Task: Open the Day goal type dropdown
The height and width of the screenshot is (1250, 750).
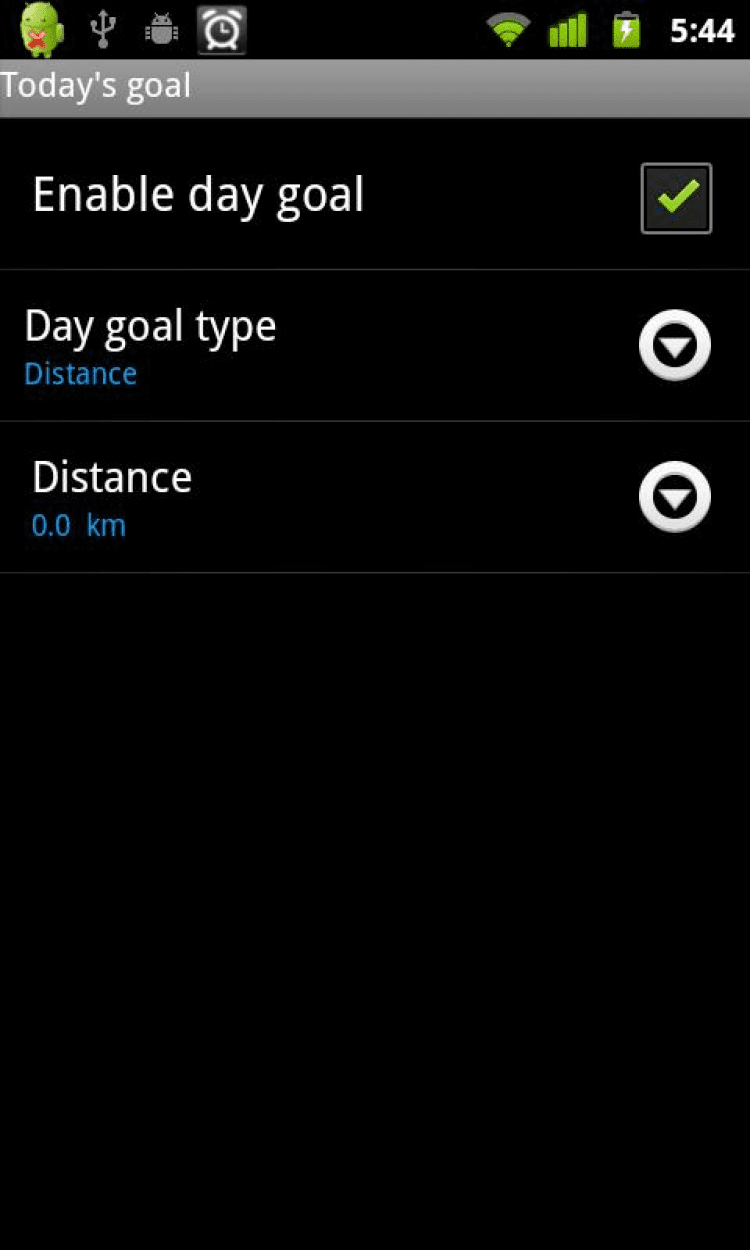Action: click(675, 346)
